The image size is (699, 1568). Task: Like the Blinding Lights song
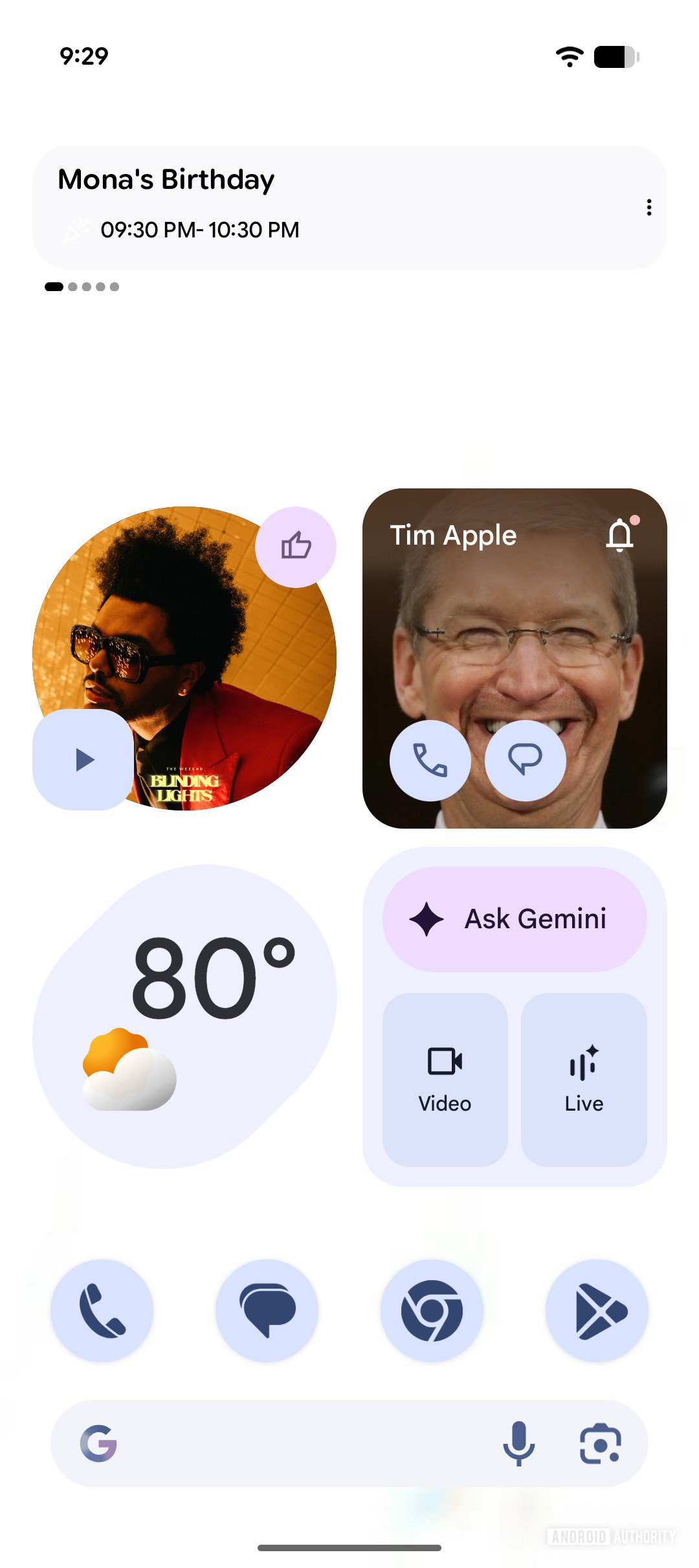click(296, 547)
